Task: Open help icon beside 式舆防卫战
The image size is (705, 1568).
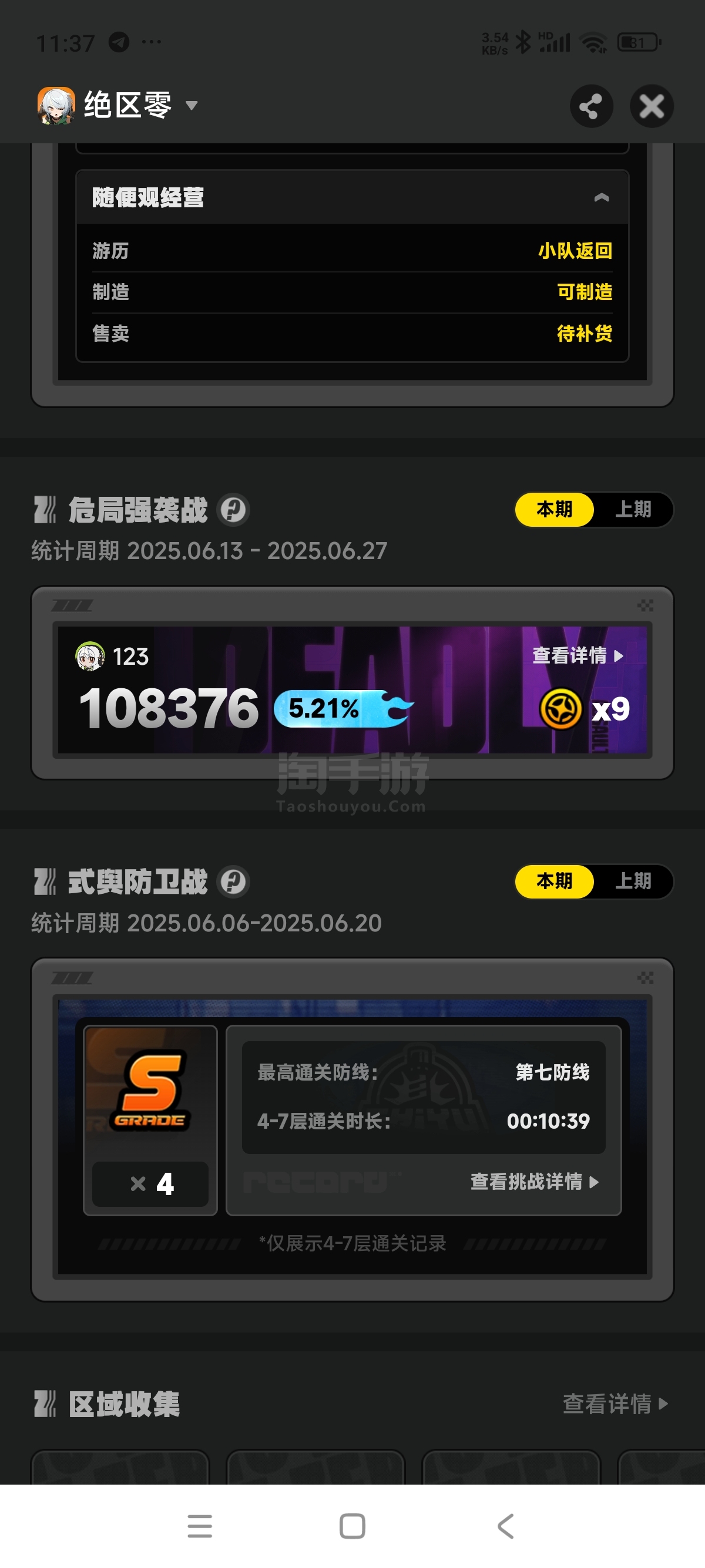Action: [233, 881]
